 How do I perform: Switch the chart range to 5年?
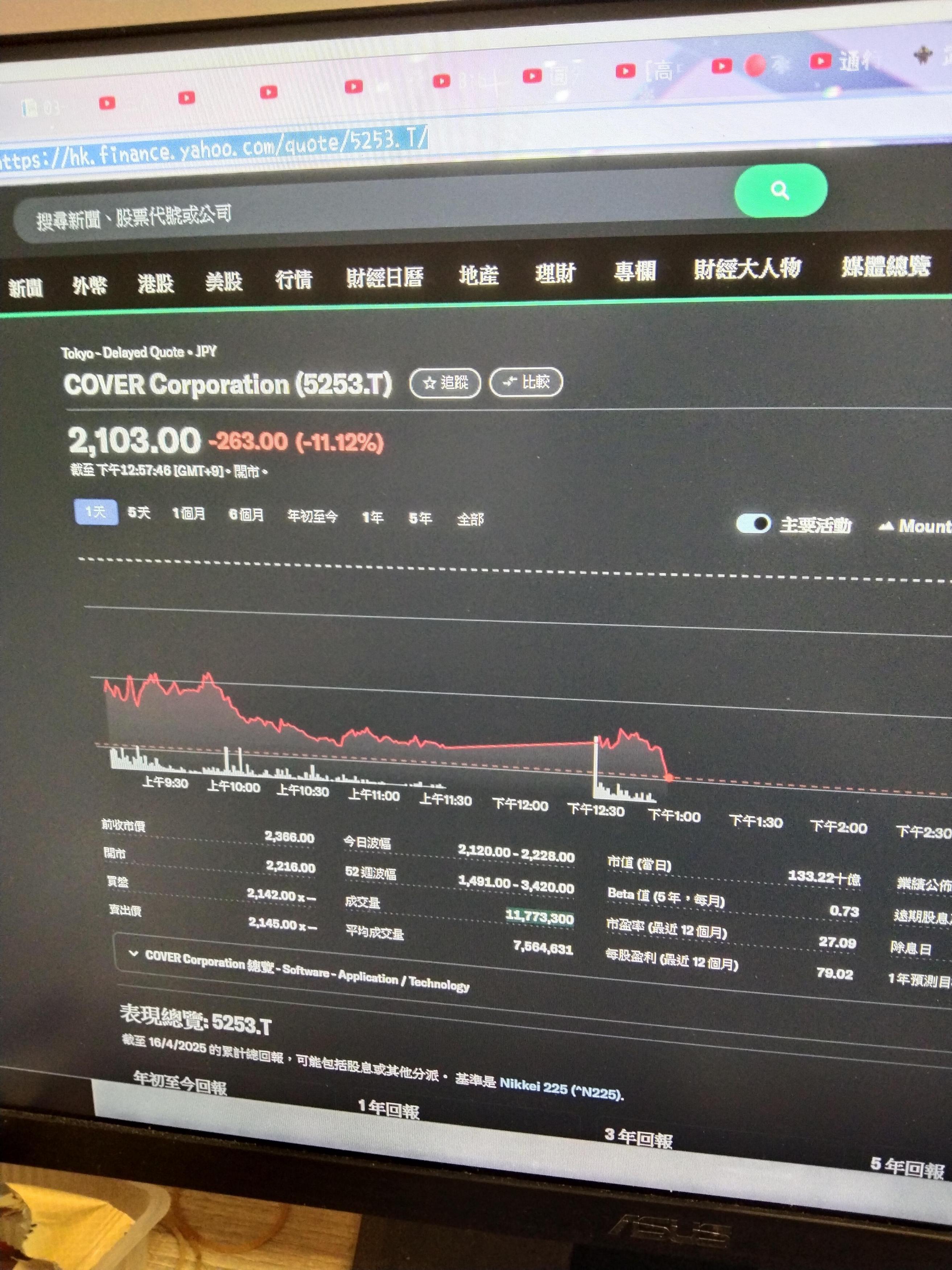click(420, 519)
